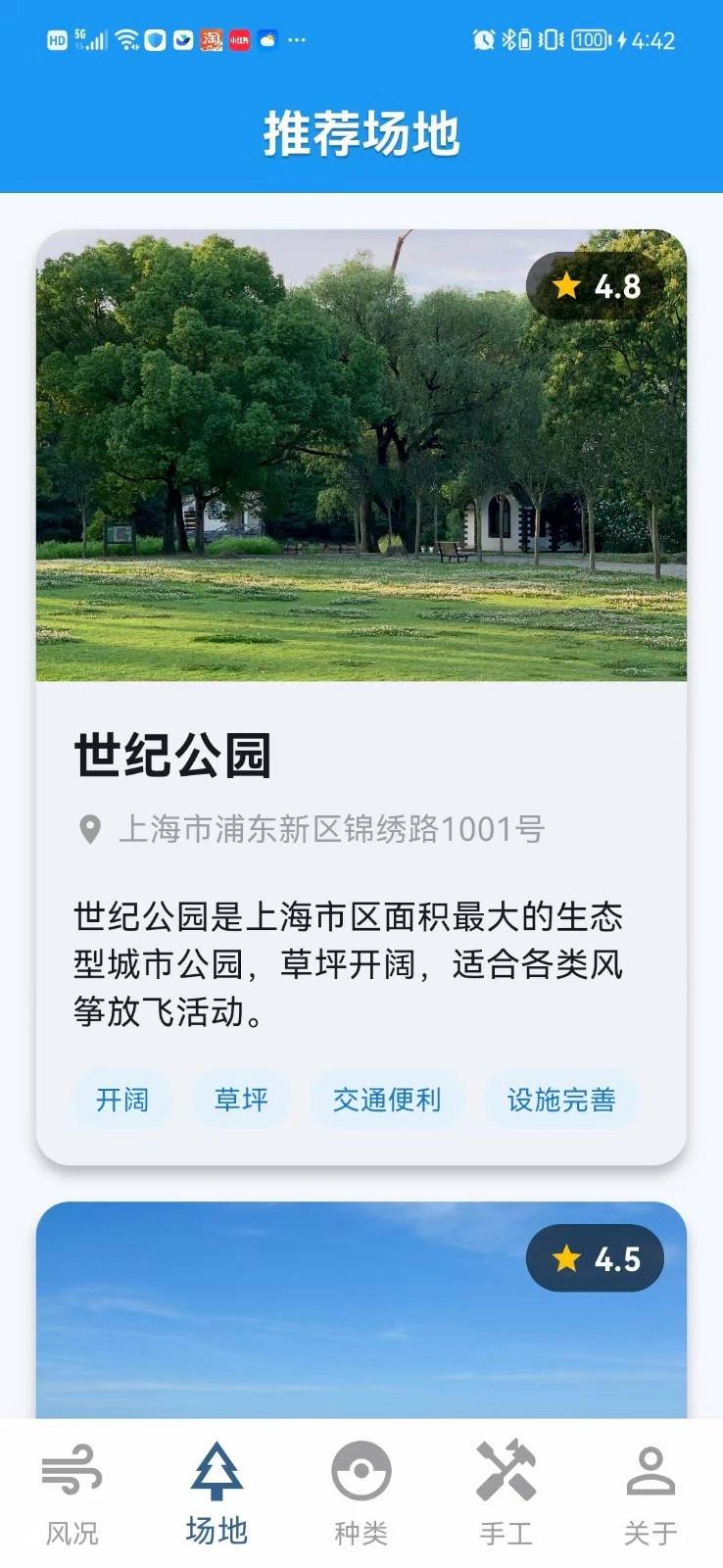Screen dimensions: 723x1568
Task: Tap the alarm clock status bar icon
Action: (482, 39)
